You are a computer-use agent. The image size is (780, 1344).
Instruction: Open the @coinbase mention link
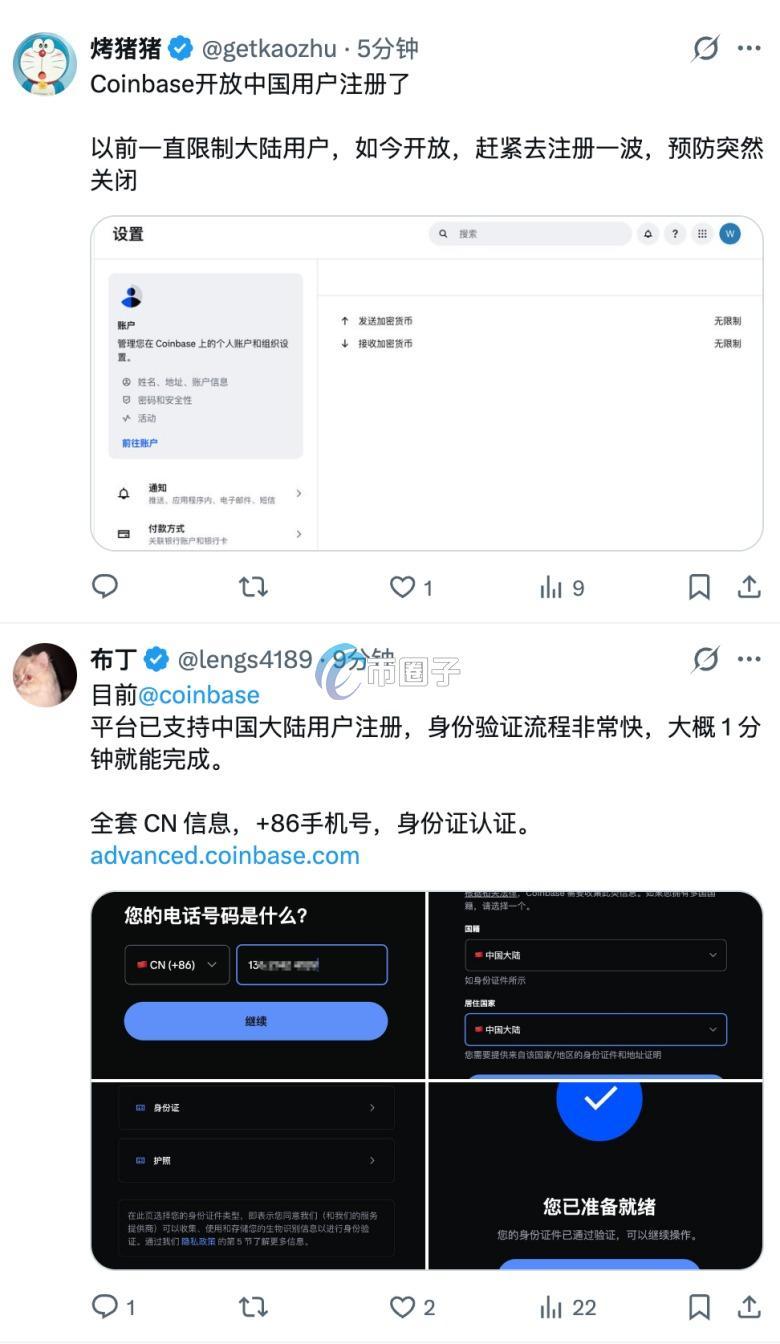(199, 695)
